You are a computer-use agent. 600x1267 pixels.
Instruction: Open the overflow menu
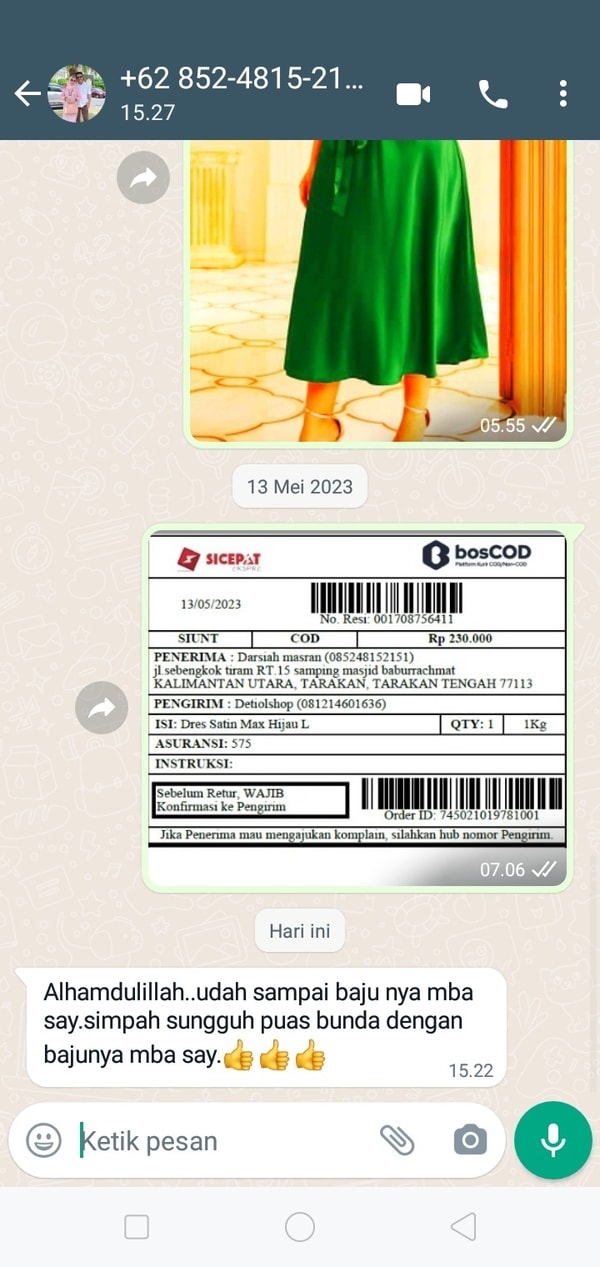(563, 94)
